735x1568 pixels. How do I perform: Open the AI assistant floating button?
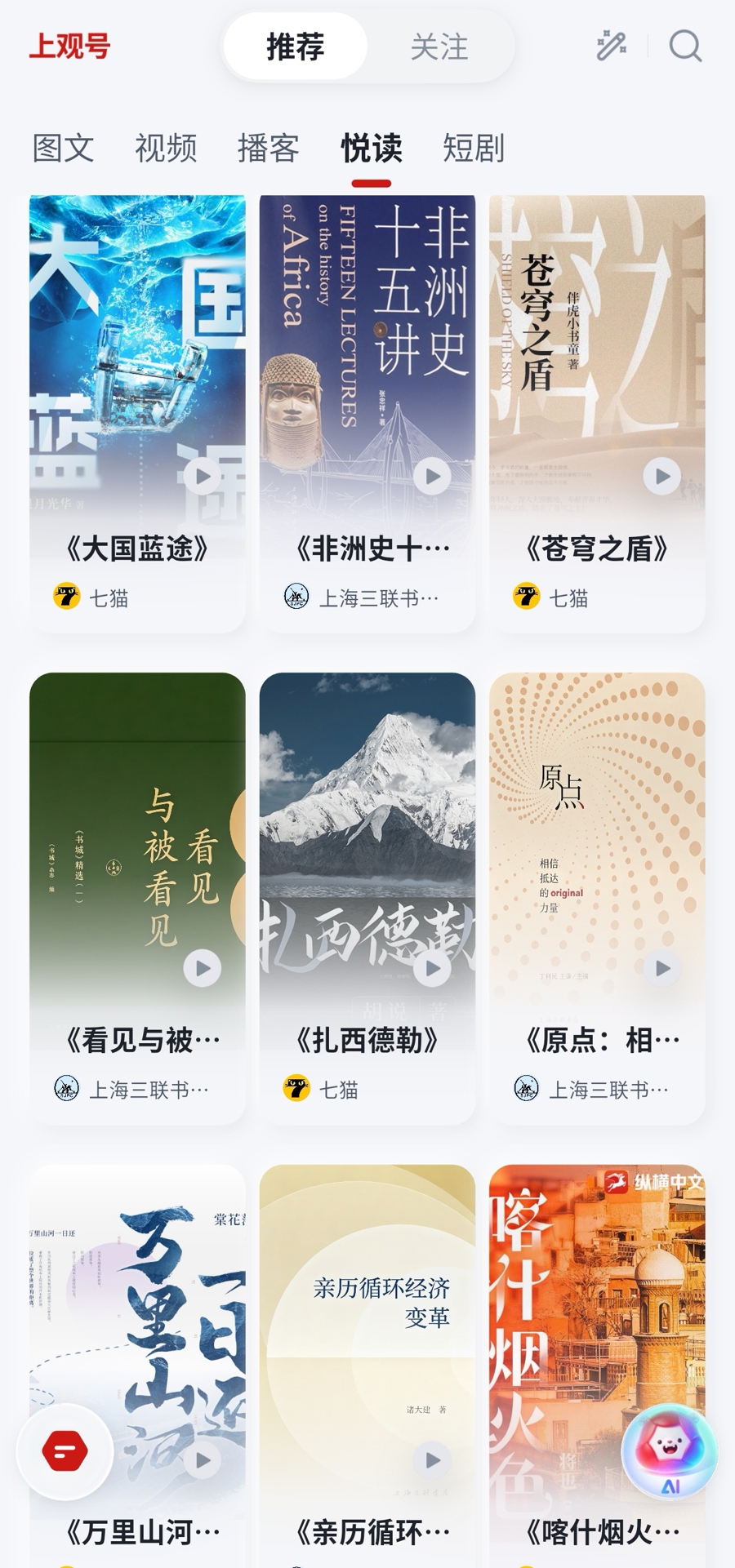(x=670, y=1452)
